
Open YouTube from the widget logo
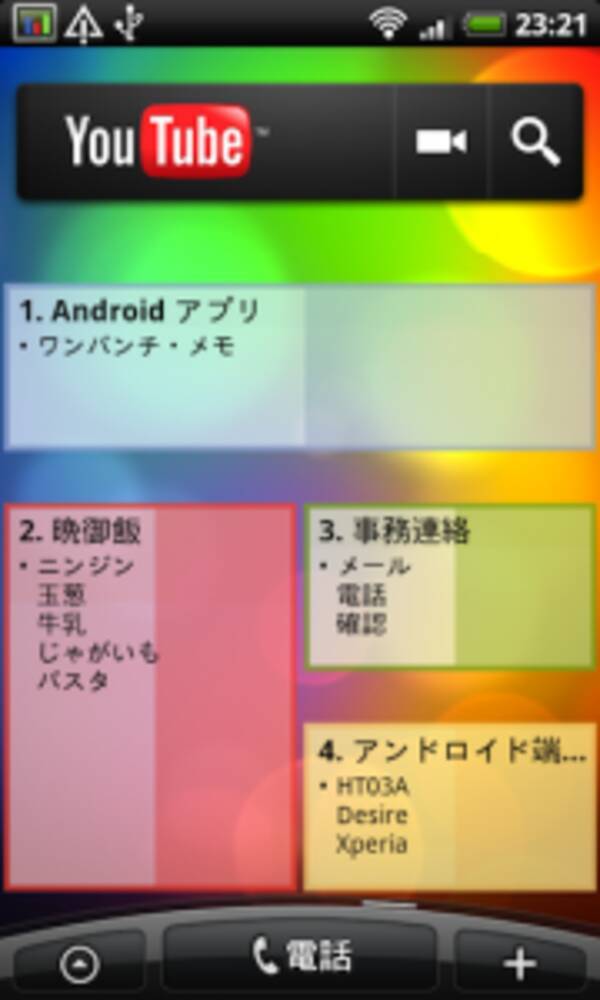157,142
